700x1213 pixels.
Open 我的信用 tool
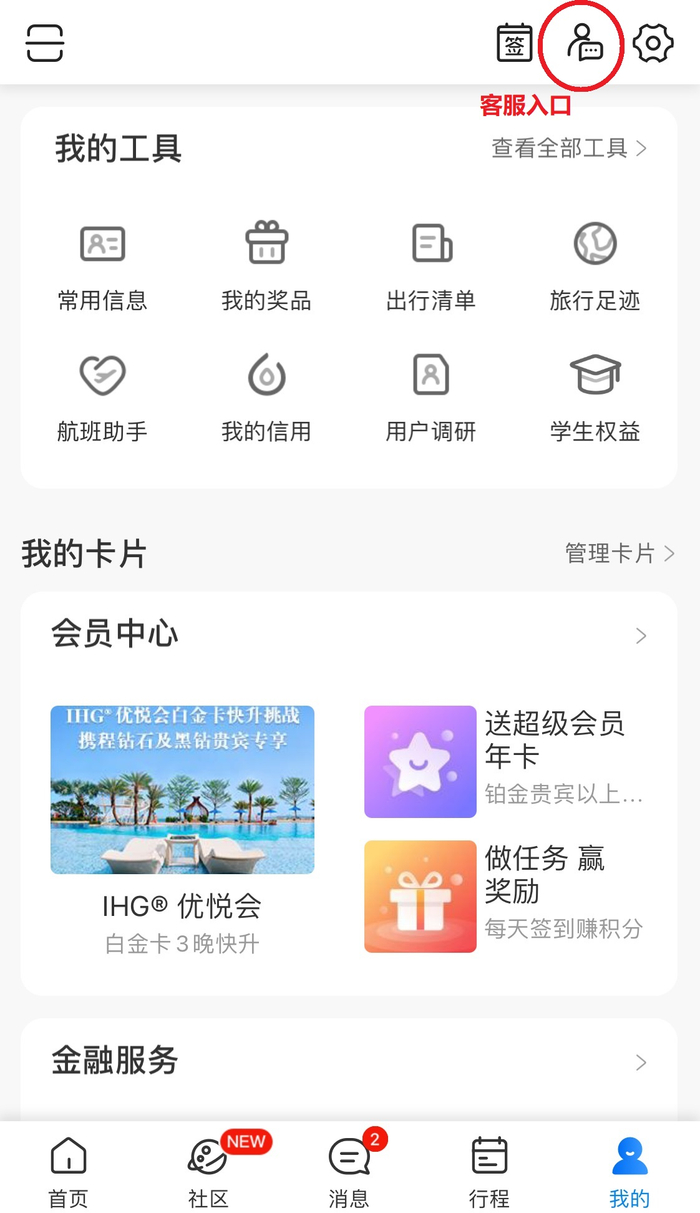pyautogui.click(x=266, y=397)
